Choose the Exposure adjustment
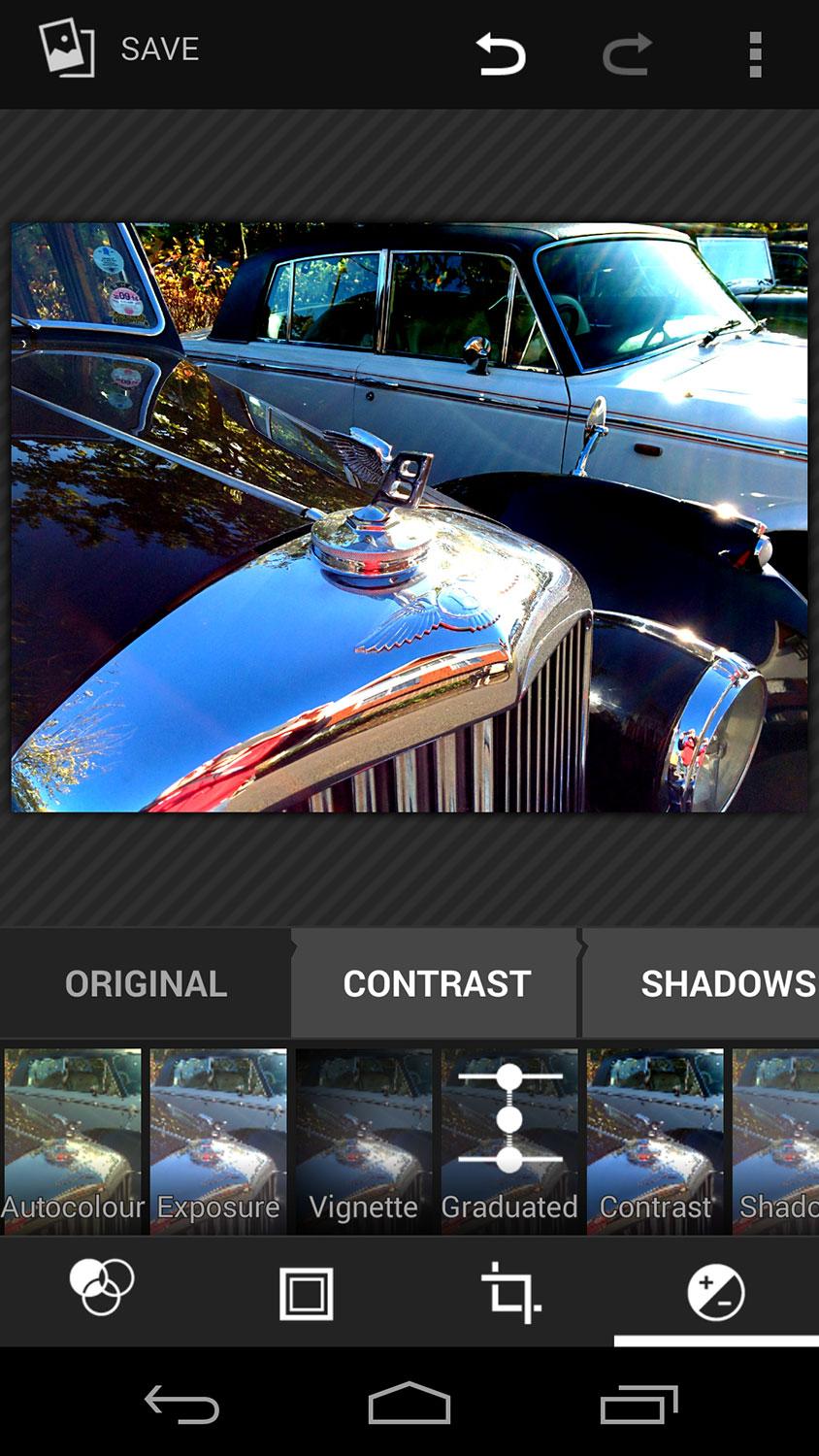 [218, 1142]
